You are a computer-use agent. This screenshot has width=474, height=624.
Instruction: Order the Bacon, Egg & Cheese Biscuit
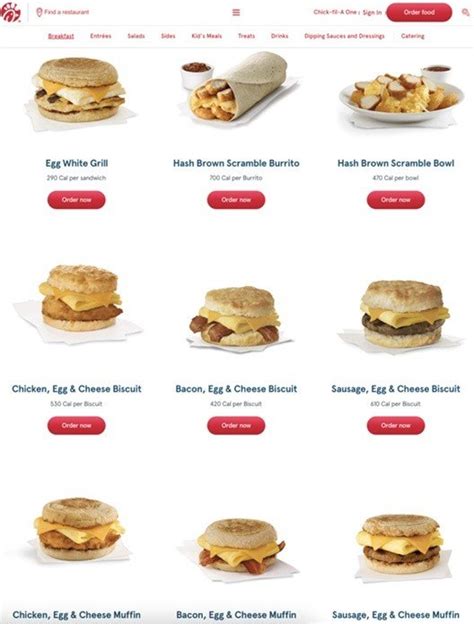[236, 425]
